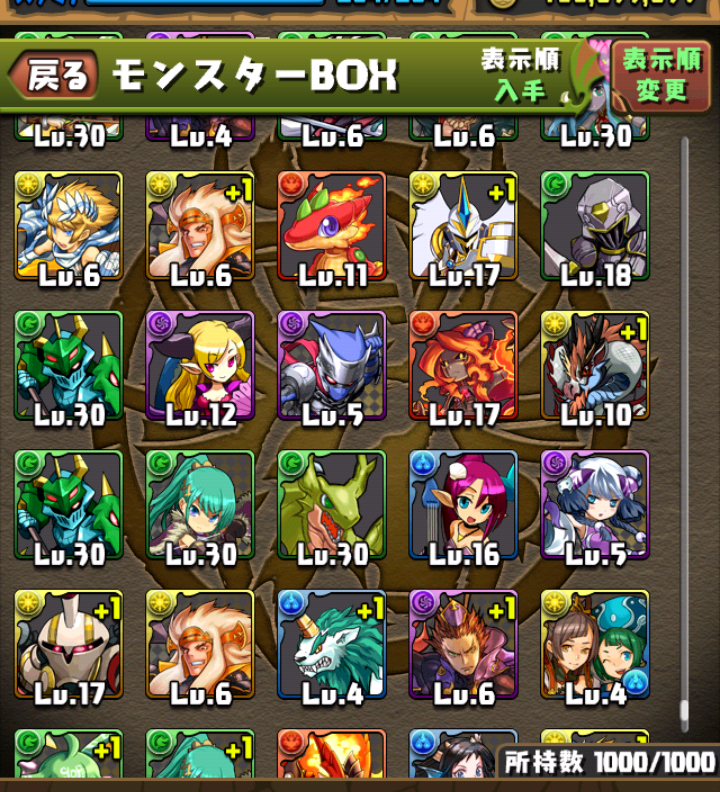
Task: Go back with the 戻る button
Action: [55, 76]
